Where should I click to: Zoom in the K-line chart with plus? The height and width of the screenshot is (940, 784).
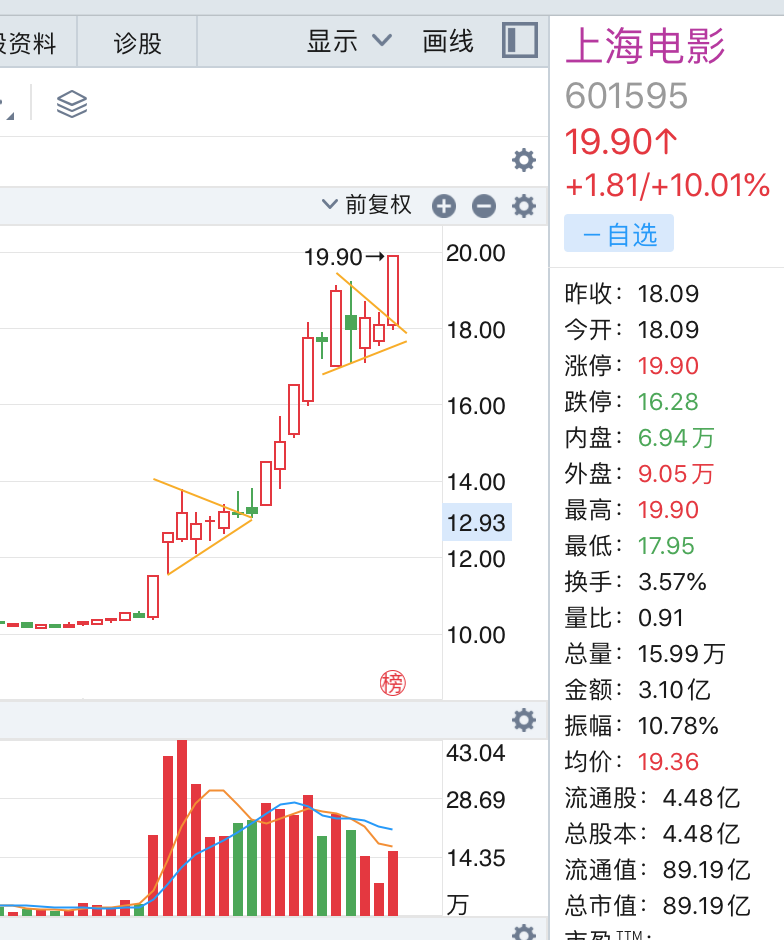click(x=444, y=206)
